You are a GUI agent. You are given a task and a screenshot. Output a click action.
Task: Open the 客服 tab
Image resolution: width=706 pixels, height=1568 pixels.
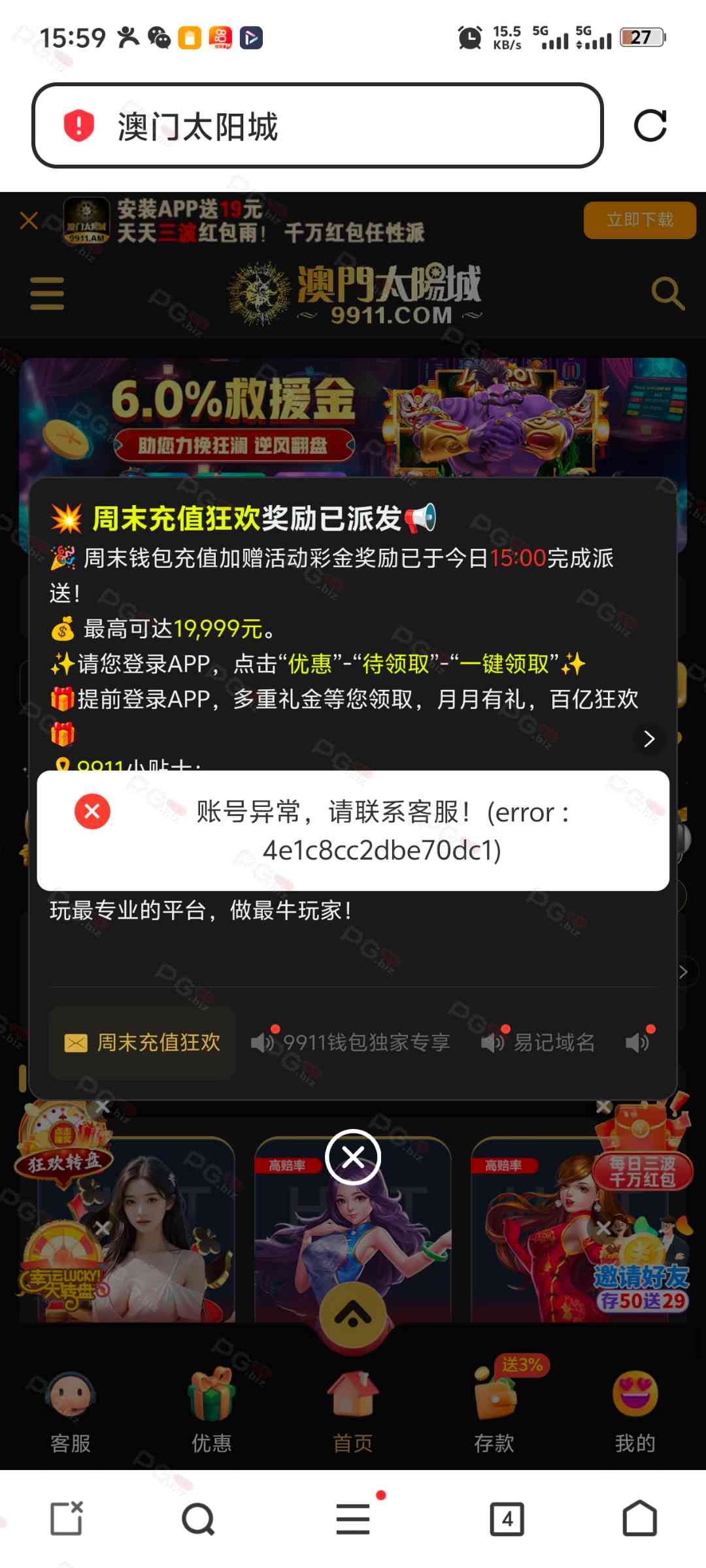point(71,1411)
